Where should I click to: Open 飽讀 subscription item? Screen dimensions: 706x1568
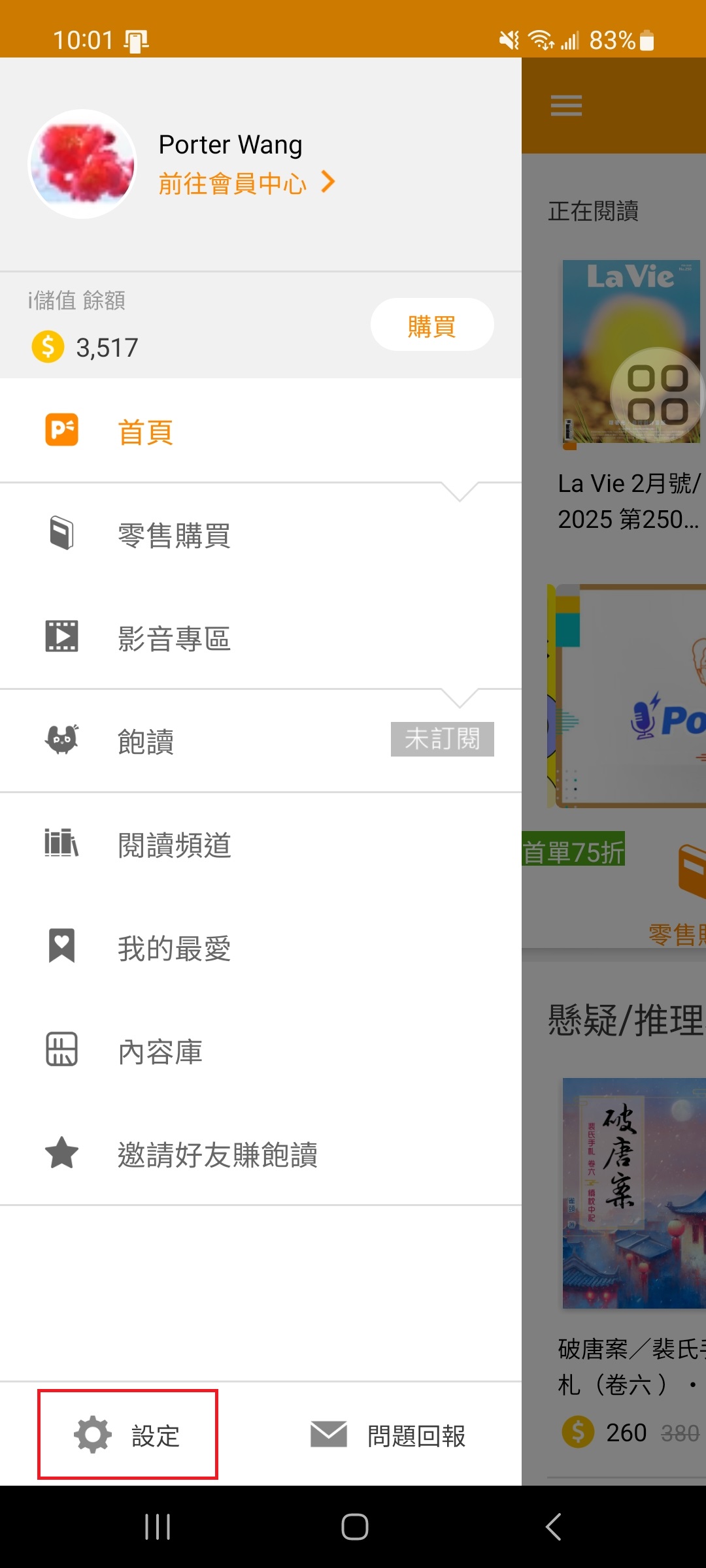point(145,742)
